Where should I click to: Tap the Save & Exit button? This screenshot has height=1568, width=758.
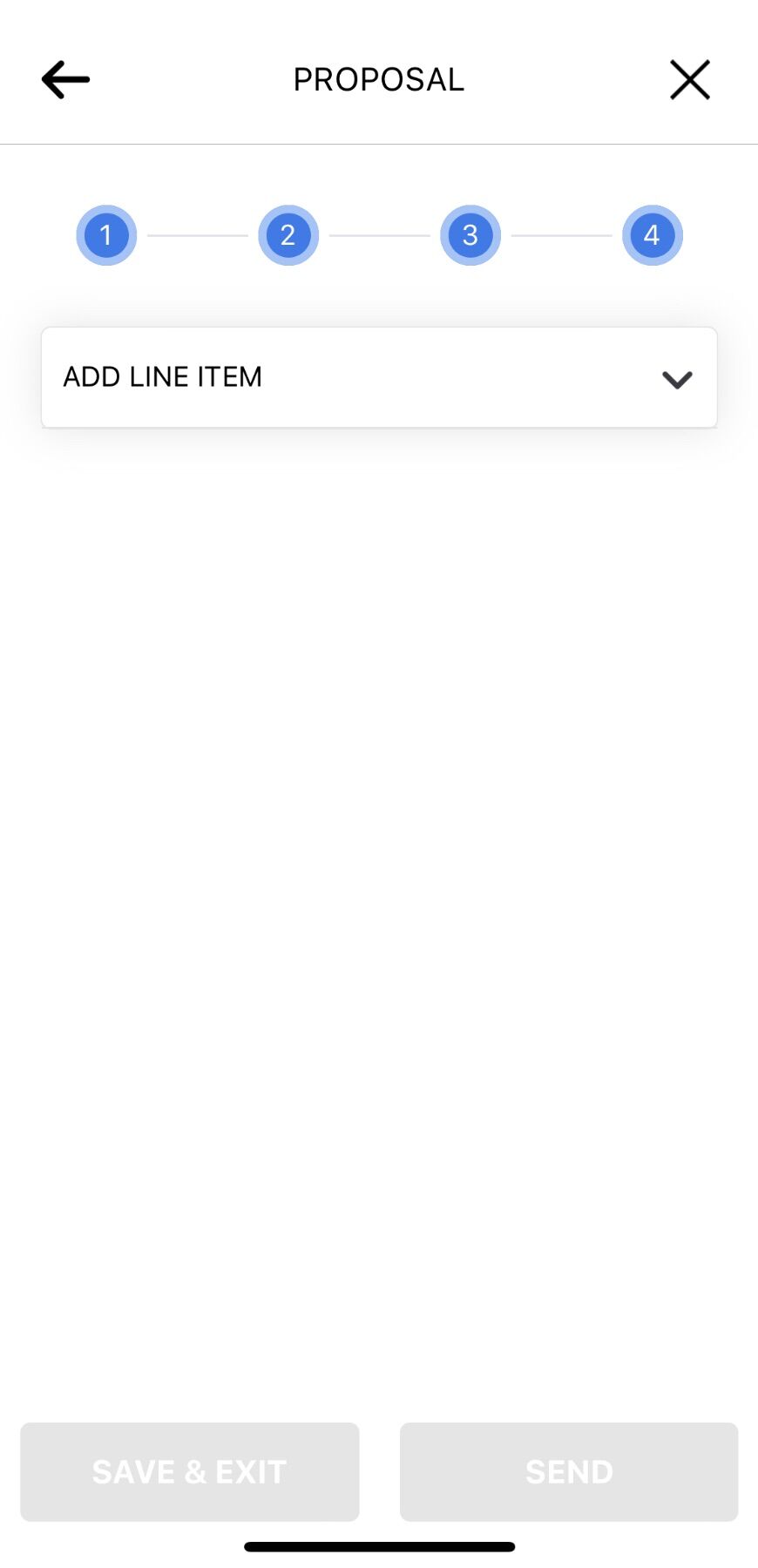point(190,1471)
